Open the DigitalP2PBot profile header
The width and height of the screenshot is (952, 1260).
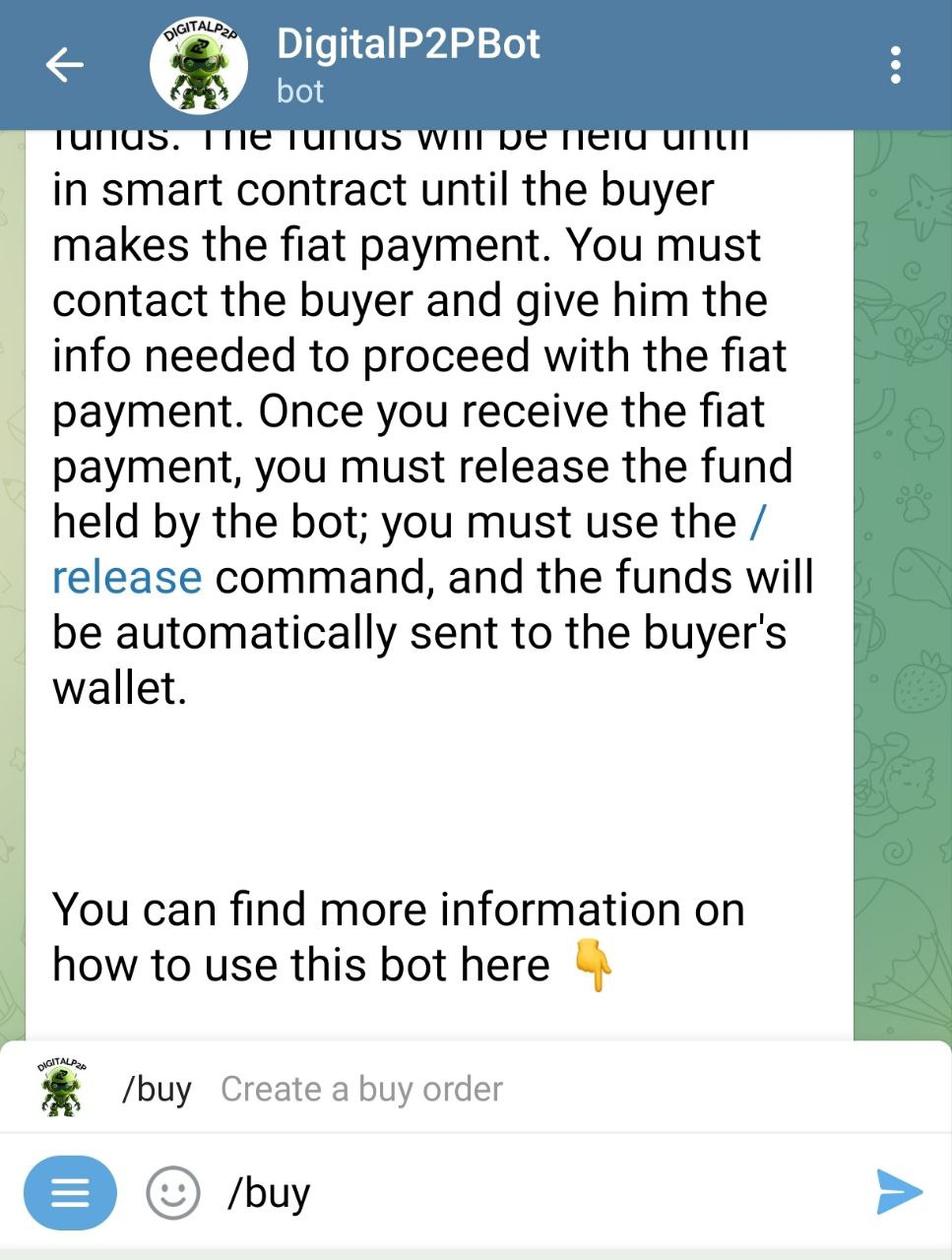(408, 65)
